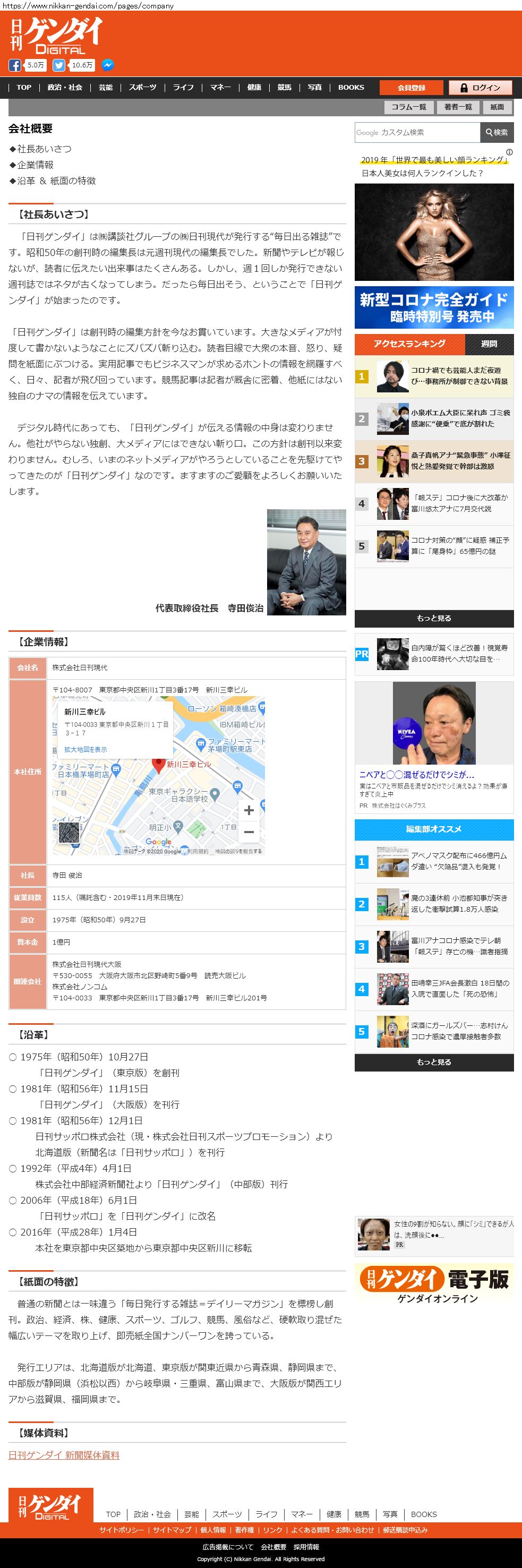Open the アベノマスク配布 recommended article

(458, 861)
